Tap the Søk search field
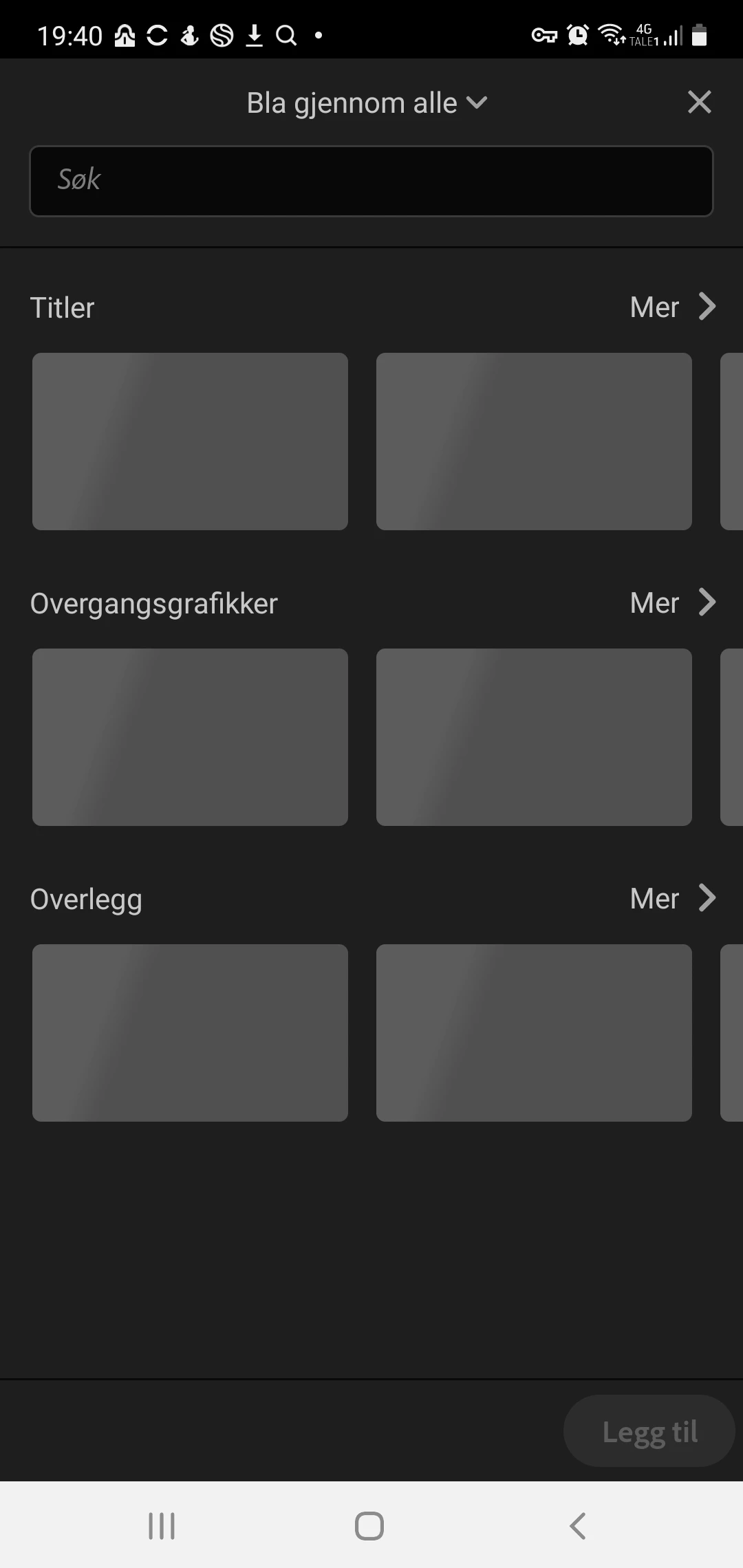 click(371, 181)
